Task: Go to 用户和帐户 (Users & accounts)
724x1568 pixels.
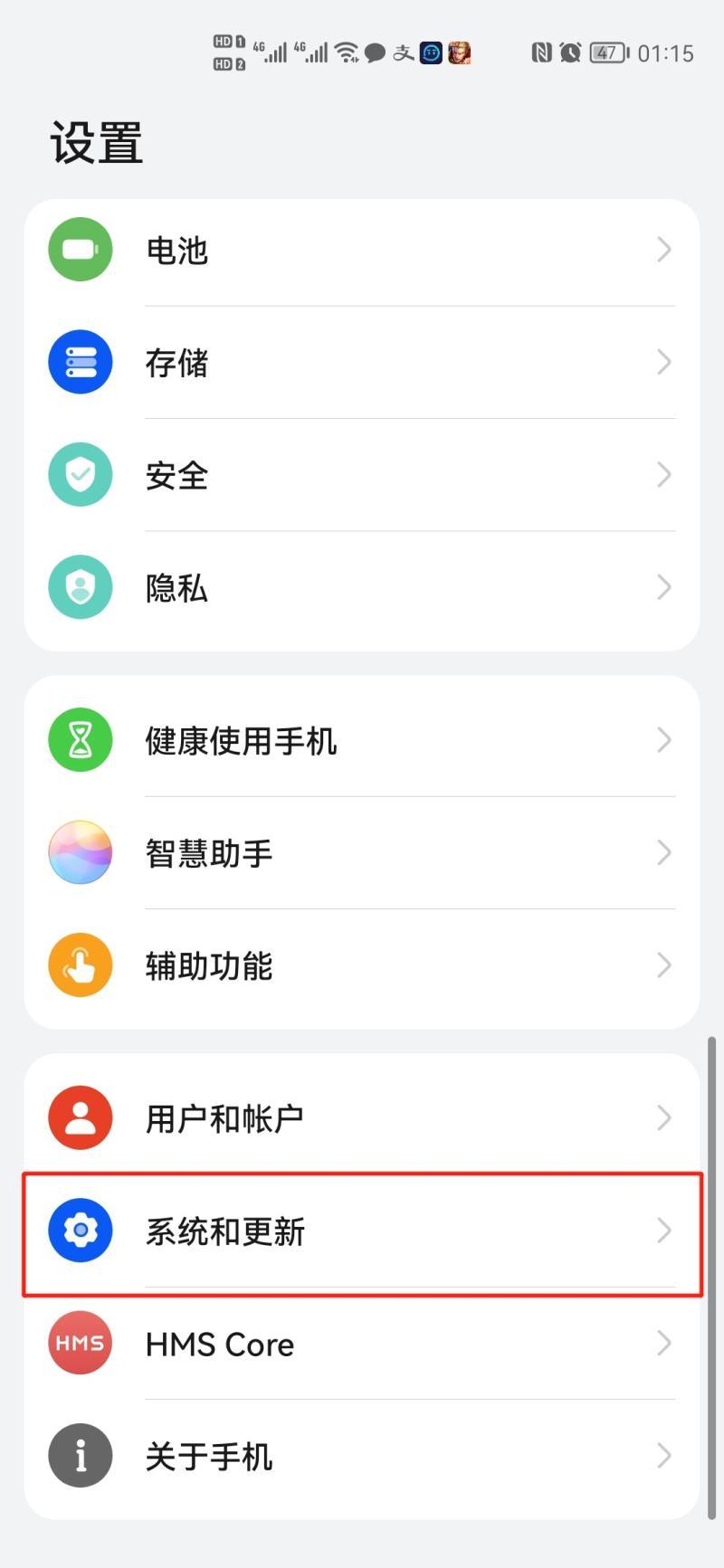Action: 362,1119
